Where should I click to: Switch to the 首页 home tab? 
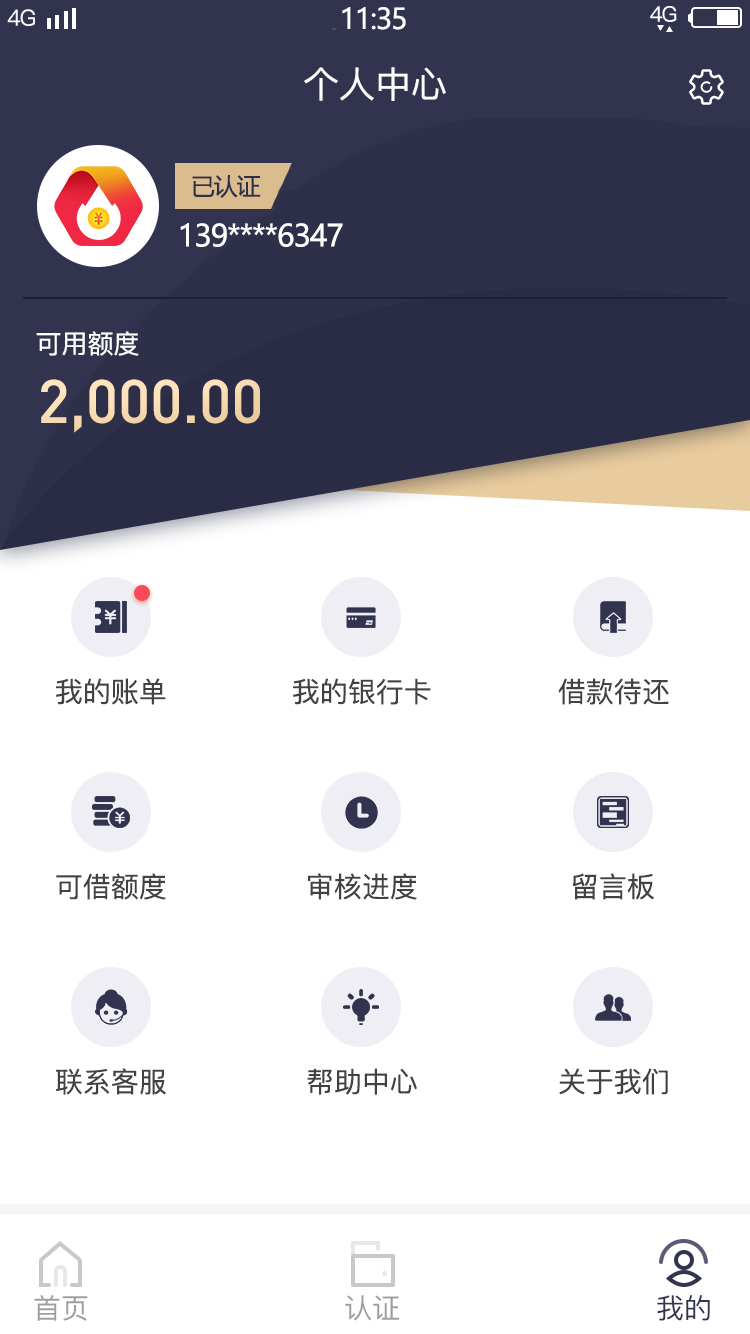[x=61, y=1281]
